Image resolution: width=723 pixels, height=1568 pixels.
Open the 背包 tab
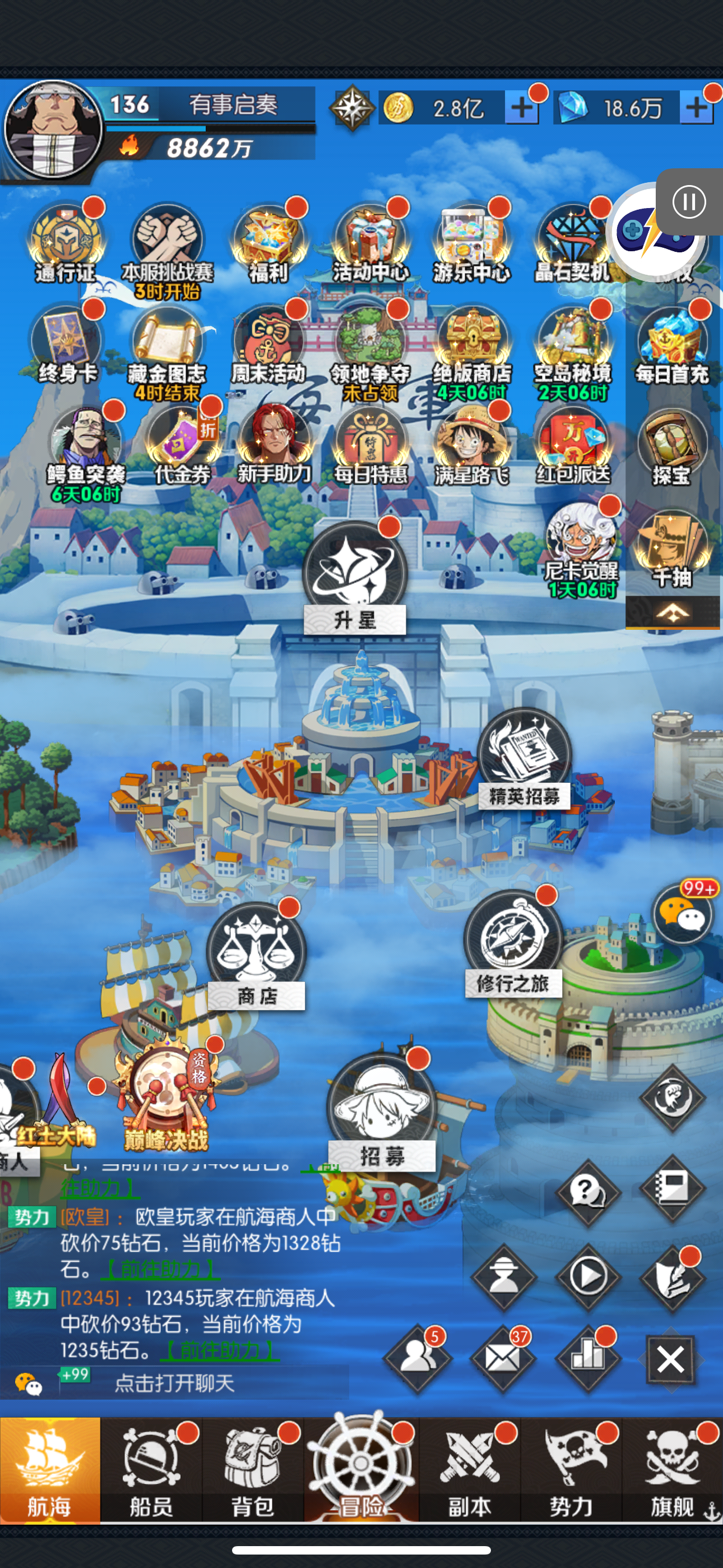pyautogui.click(x=253, y=1468)
